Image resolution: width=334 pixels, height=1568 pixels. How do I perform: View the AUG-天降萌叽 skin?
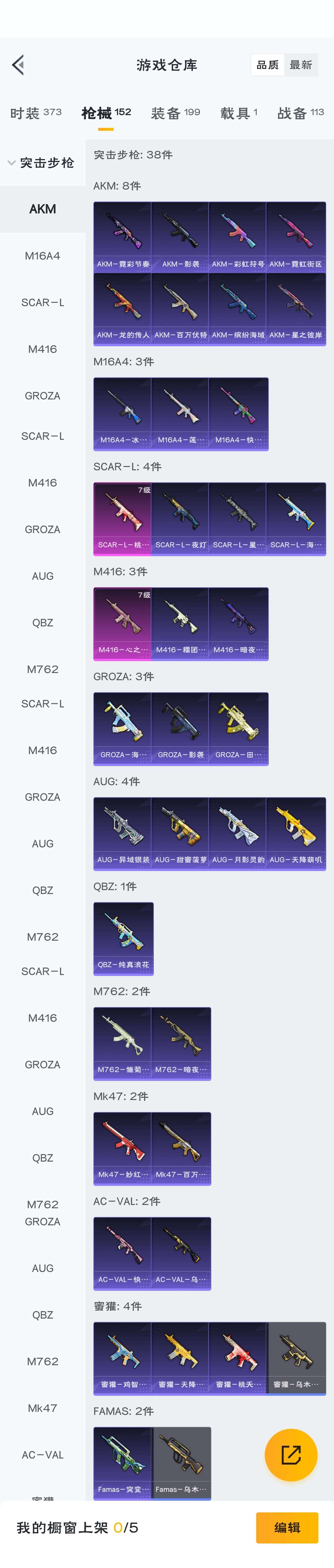click(x=296, y=833)
